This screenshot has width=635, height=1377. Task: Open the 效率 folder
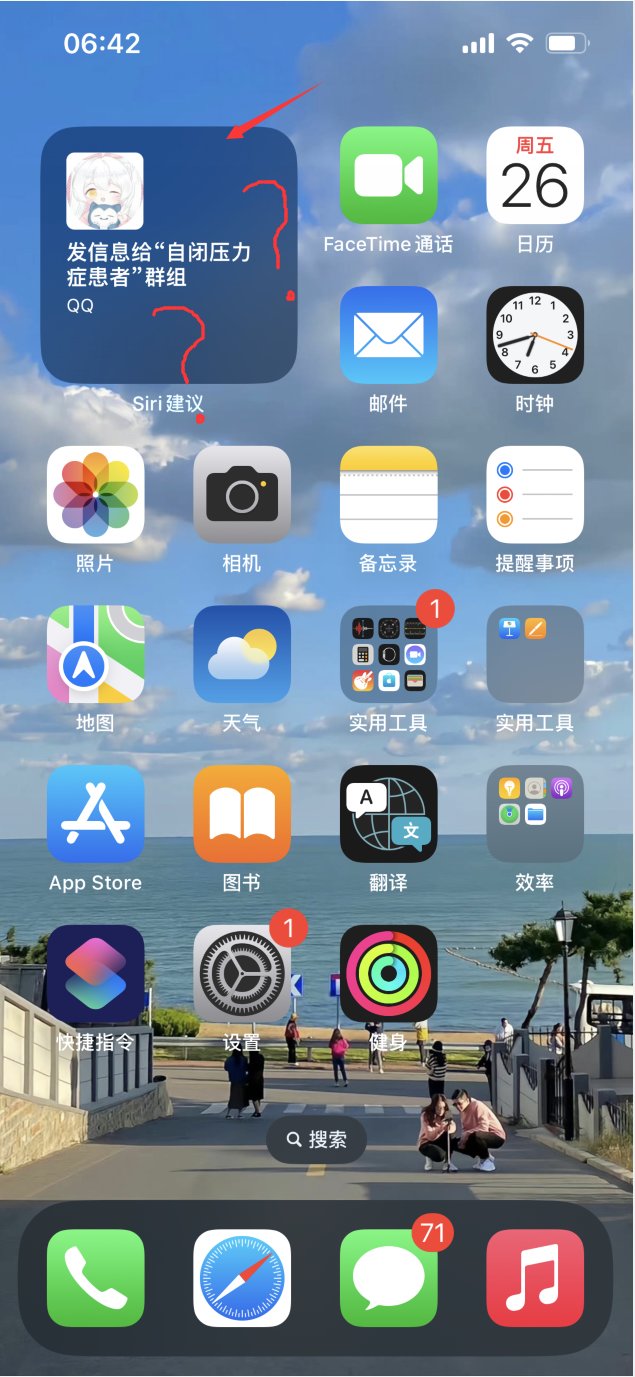pos(535,814)
